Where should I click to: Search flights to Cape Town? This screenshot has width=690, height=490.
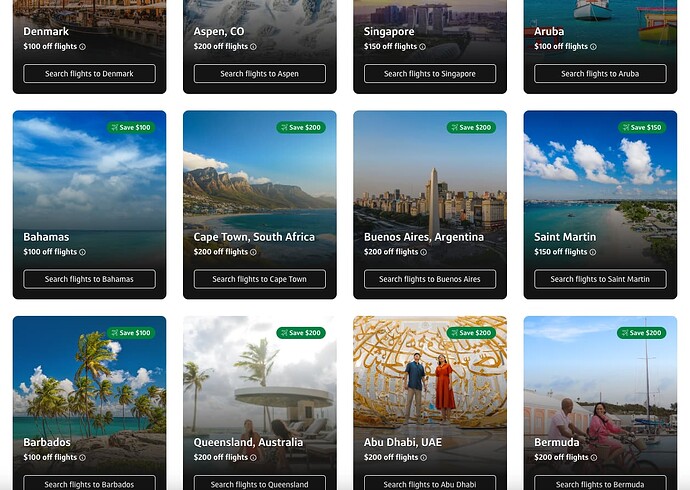[x=259, y=279]
